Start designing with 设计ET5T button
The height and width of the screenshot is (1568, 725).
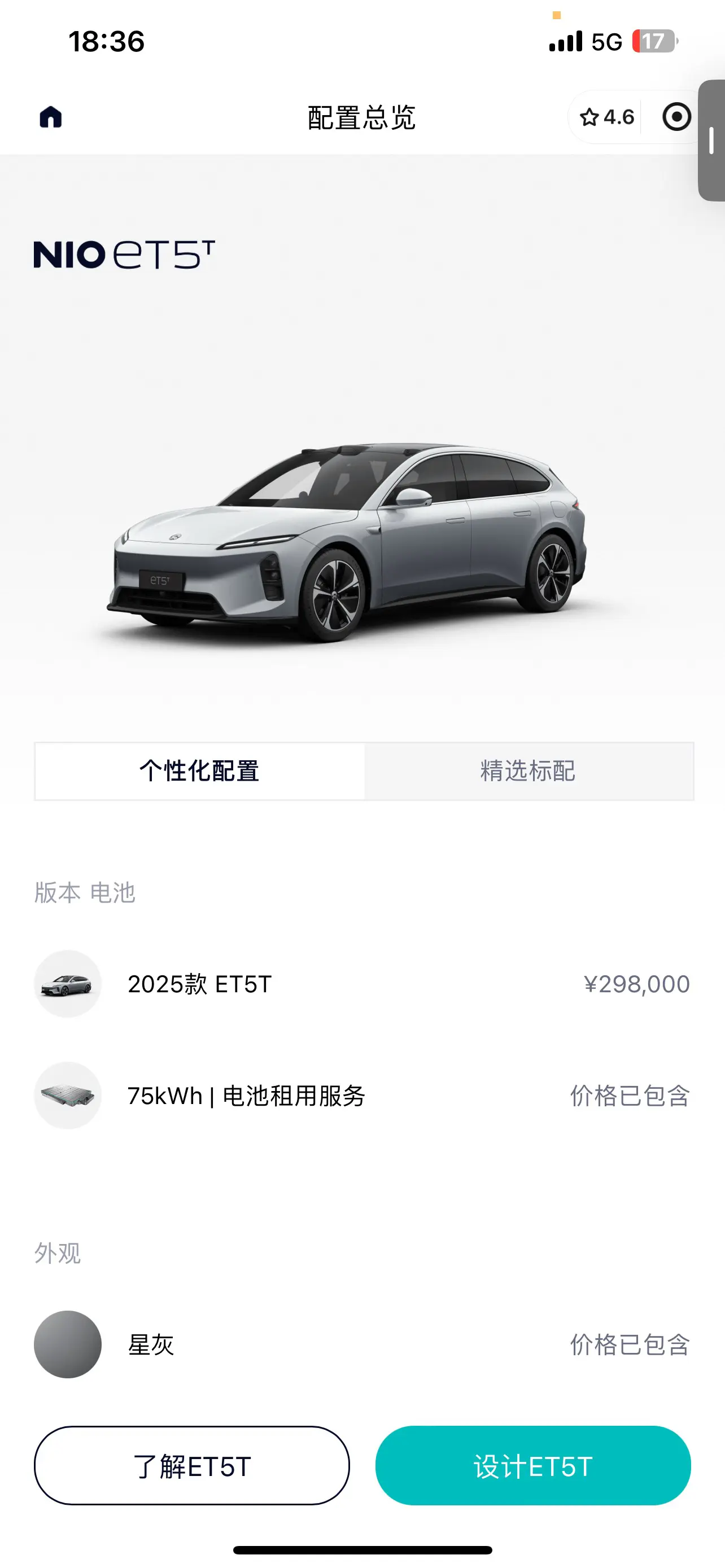(532, 1466)
